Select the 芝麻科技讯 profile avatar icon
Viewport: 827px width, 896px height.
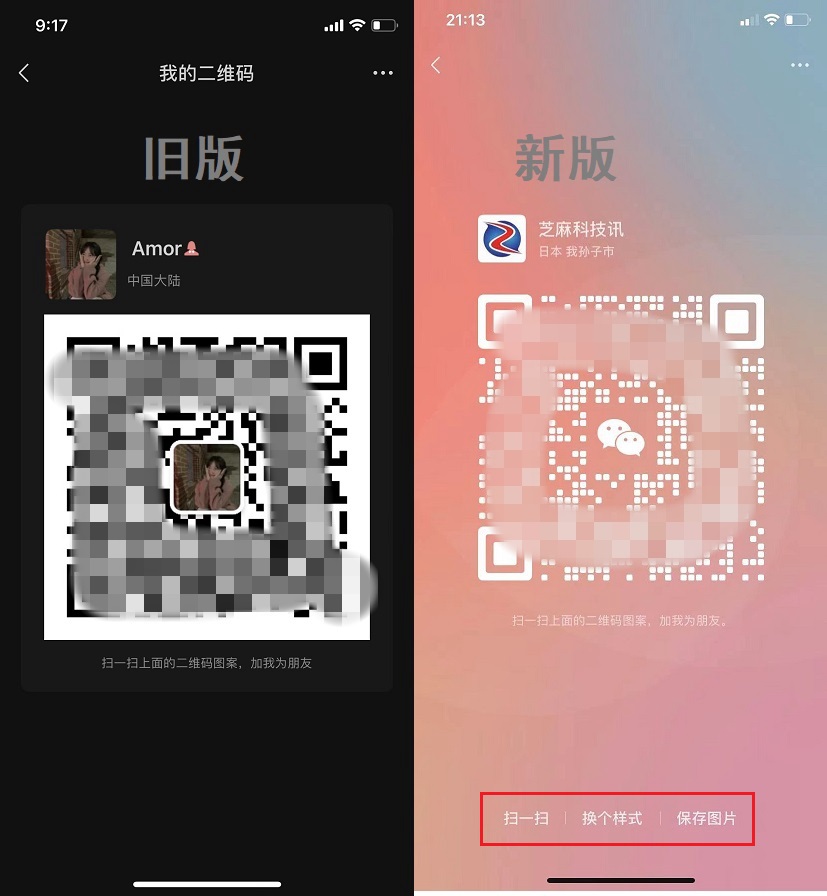(x=502, y=241)
